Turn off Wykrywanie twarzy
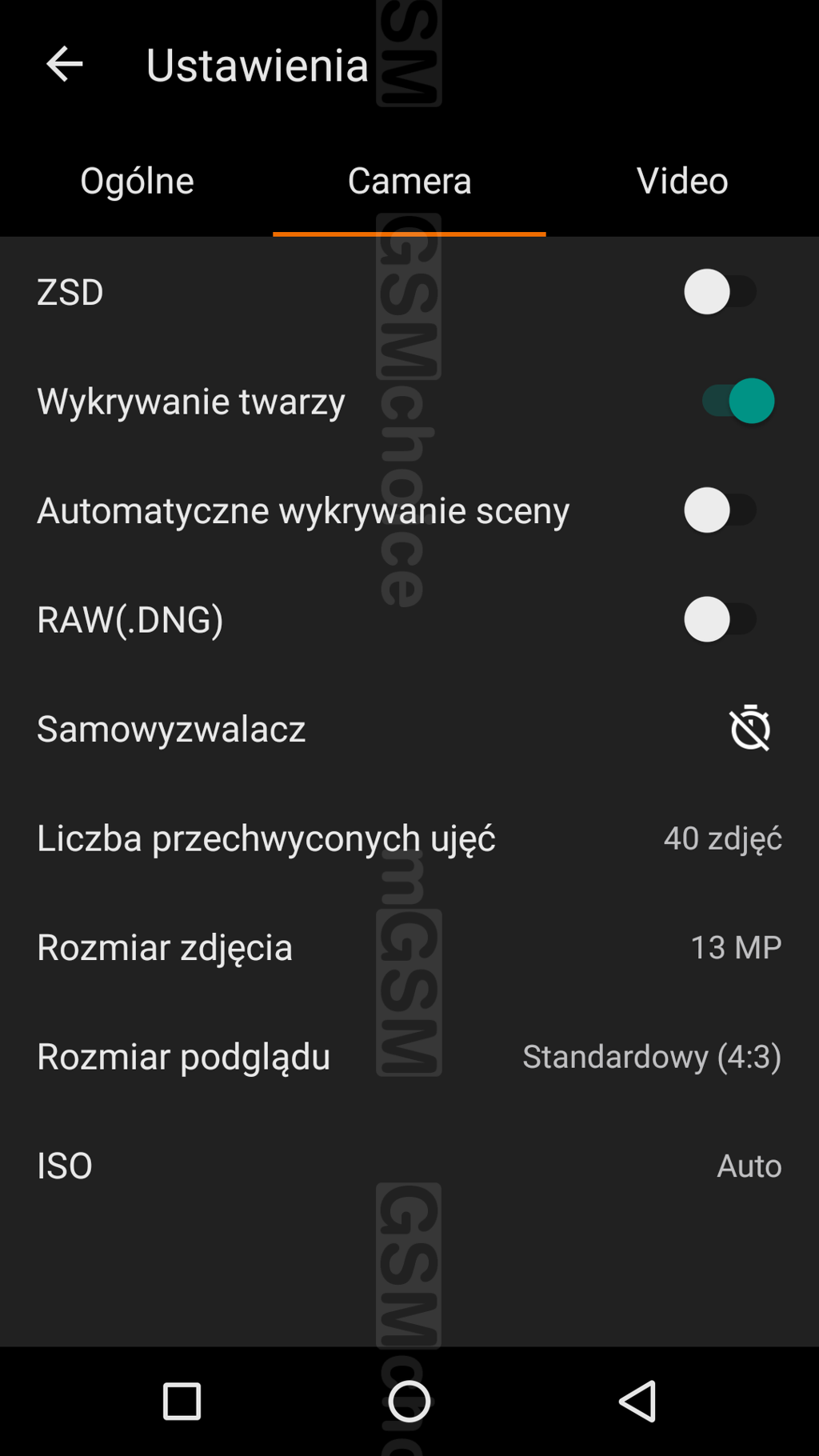Screen dimensions: 819x1456 tap(737, 401)
